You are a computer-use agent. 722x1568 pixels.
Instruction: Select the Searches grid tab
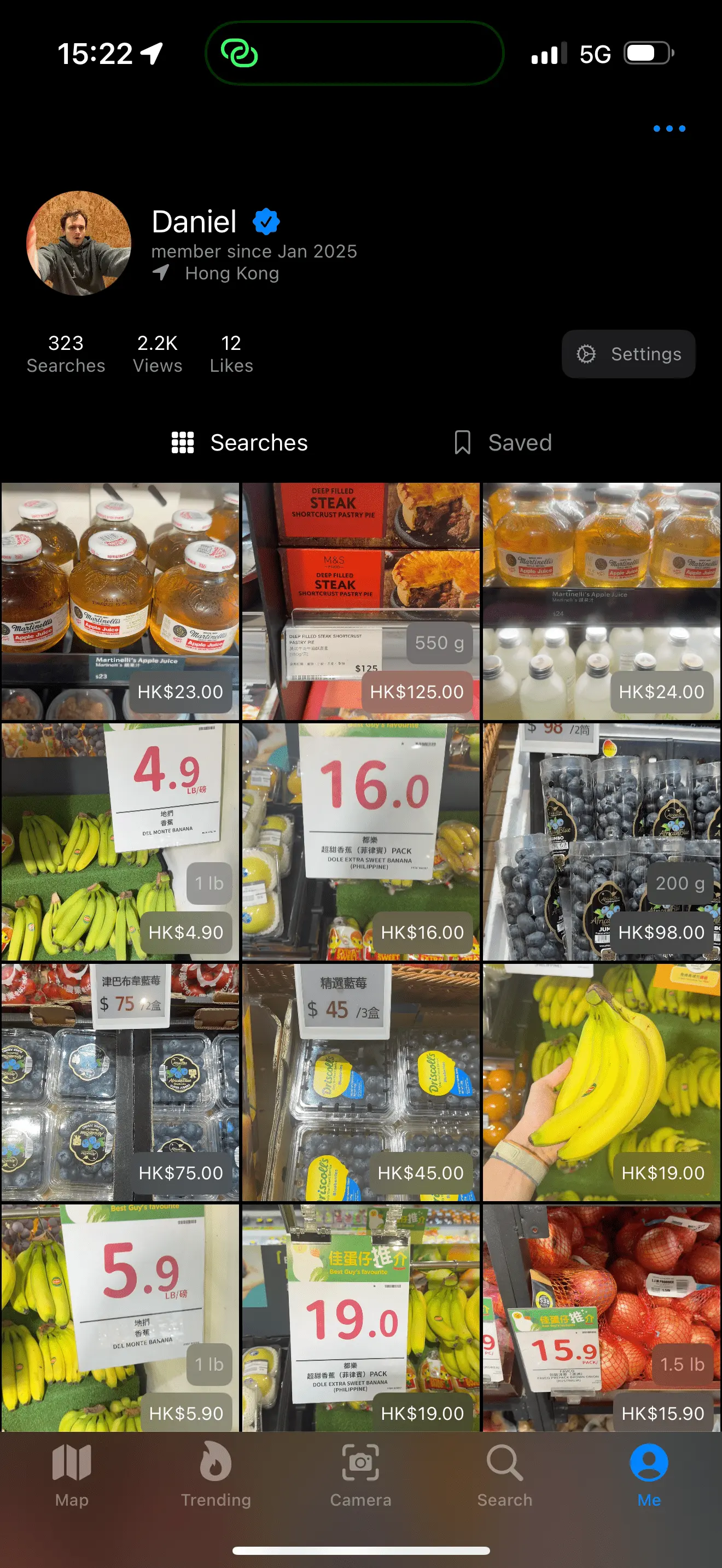tap(240, 442)
